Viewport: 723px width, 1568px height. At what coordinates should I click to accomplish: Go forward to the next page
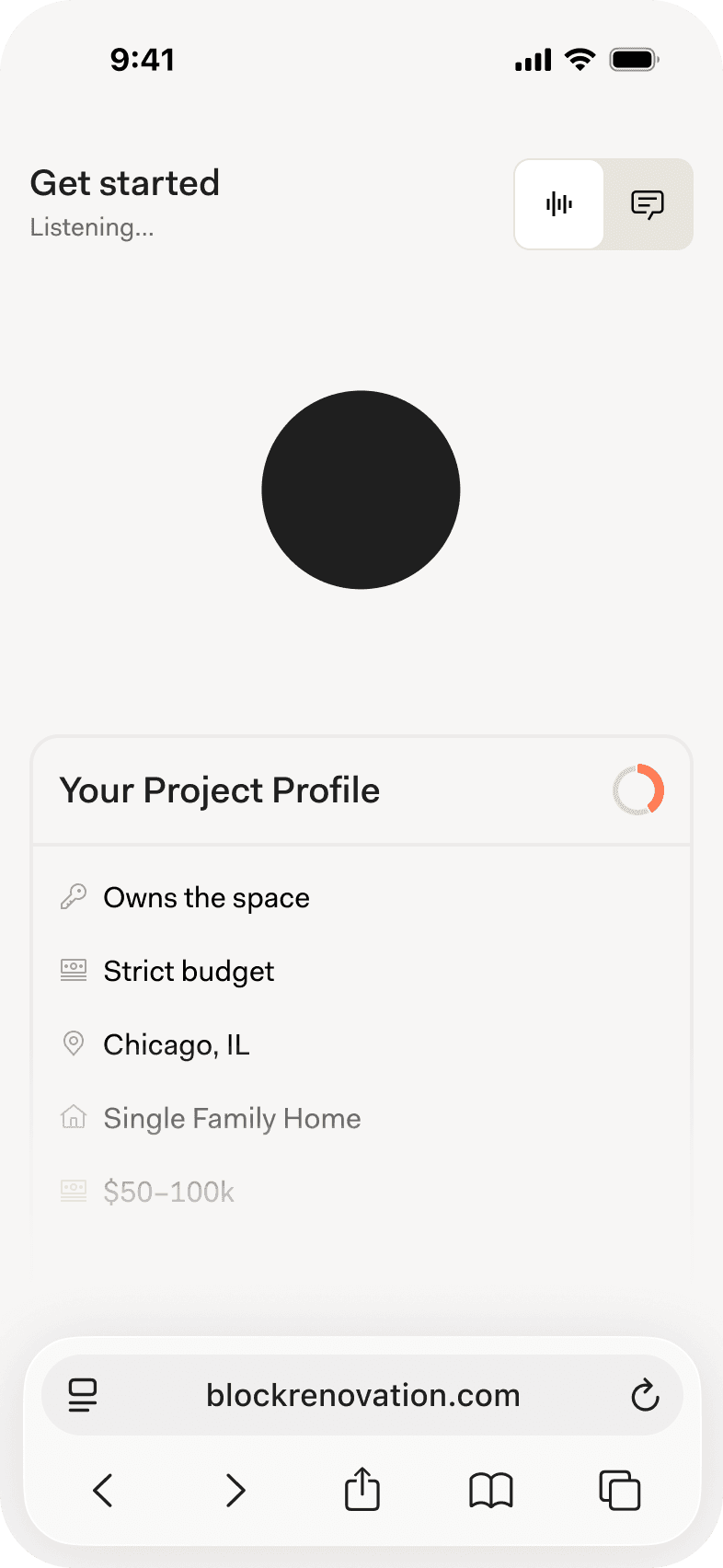tap(235, 1490)
